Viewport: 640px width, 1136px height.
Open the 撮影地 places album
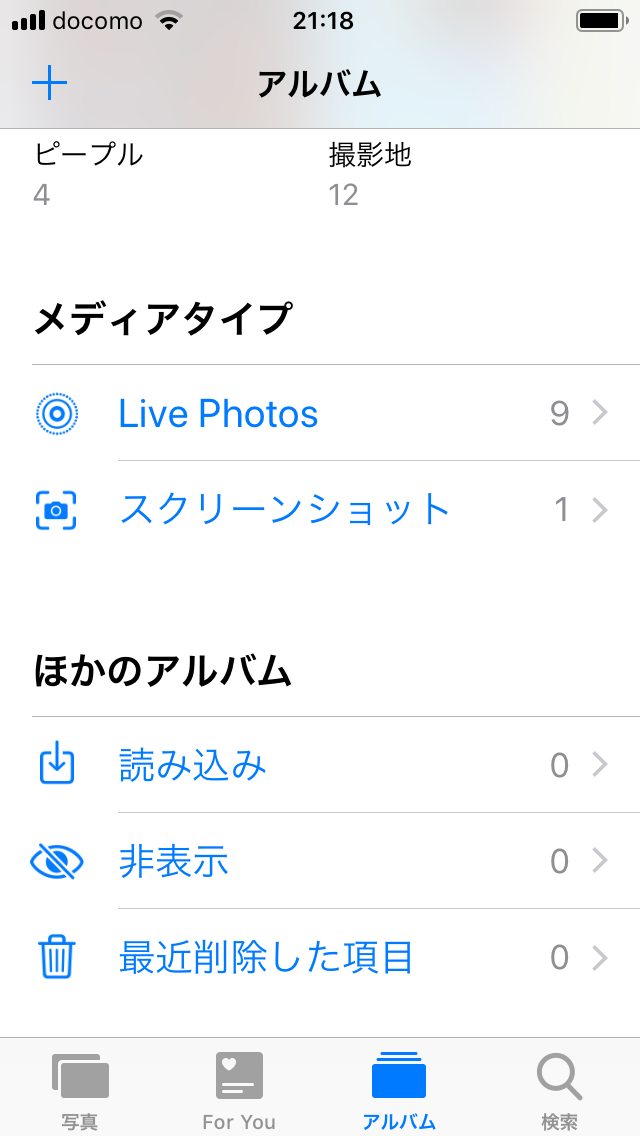[x=370, y=172]
